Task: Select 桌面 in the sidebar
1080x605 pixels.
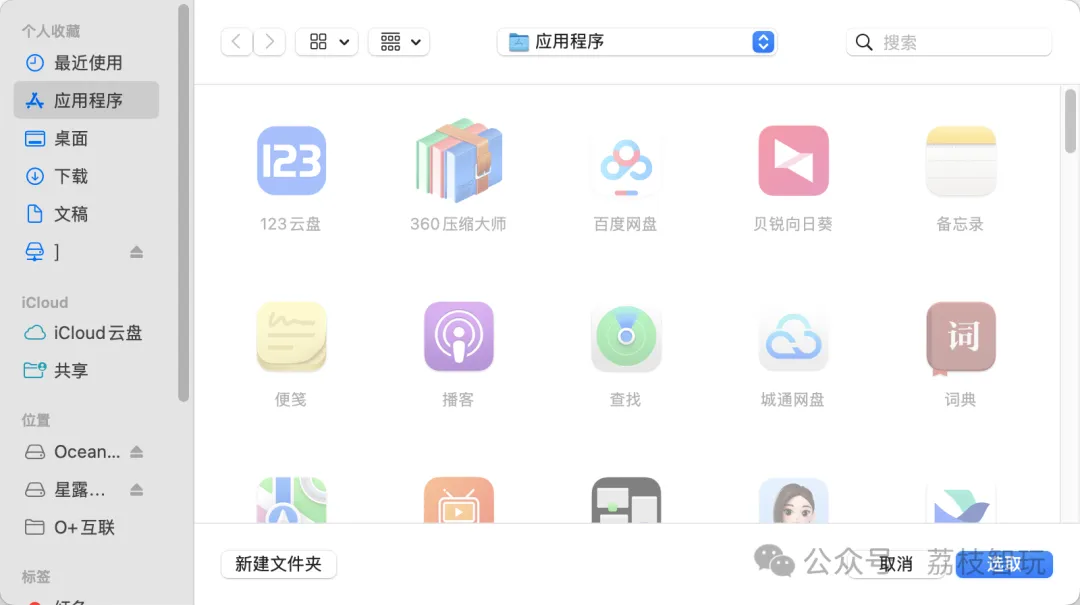Action: (x=70, y=139)
